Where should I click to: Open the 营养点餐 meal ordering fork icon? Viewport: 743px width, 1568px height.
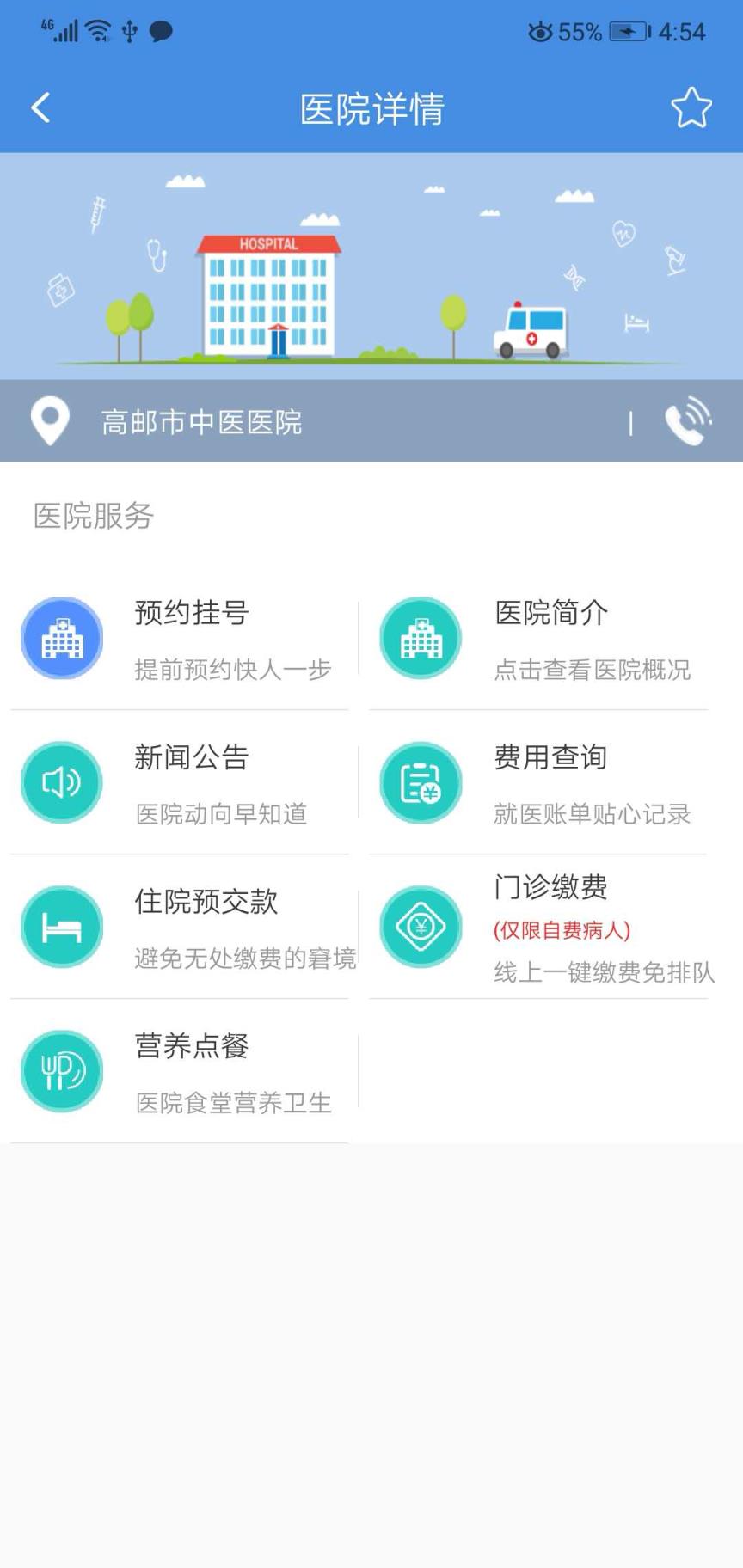(61, 1070)
